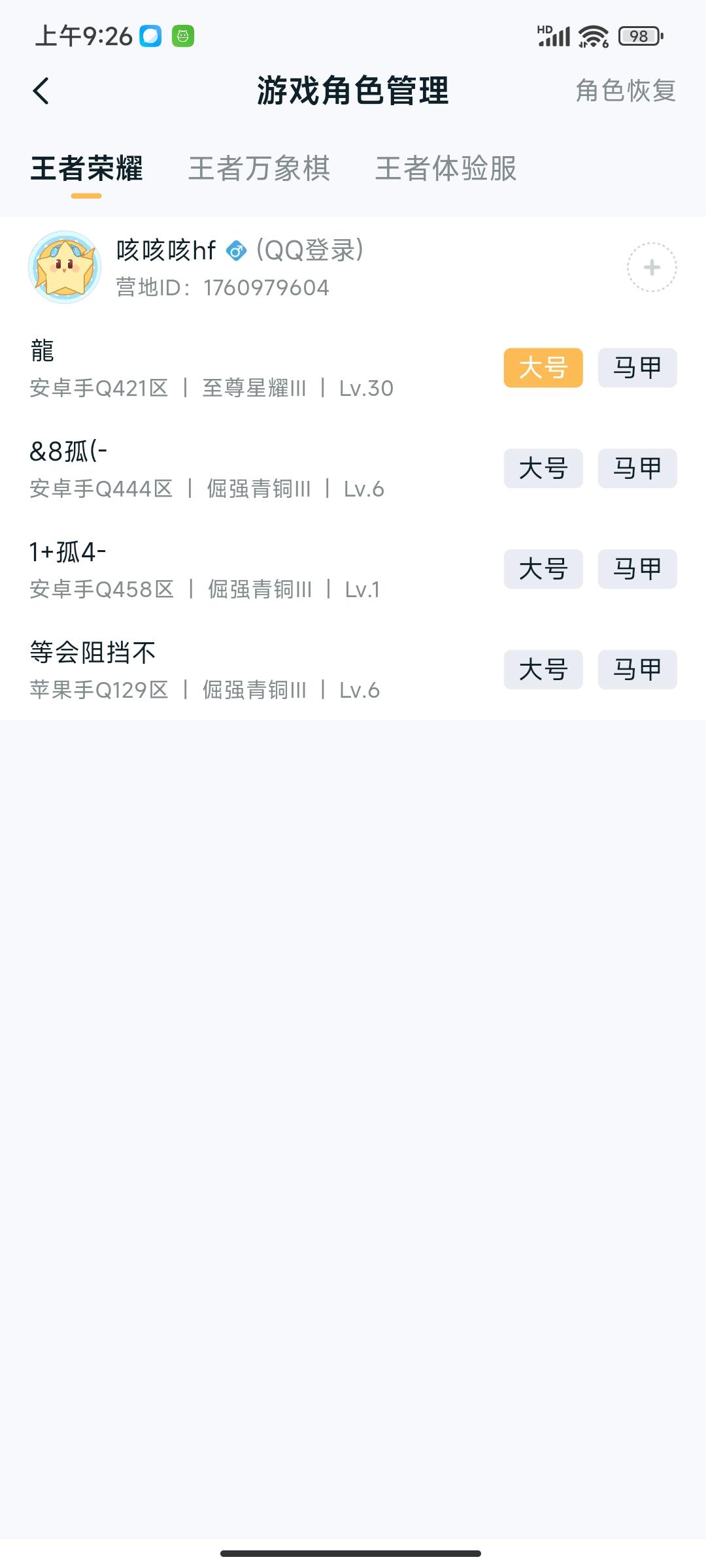
Task: Toggle 大号 for character 龍
Action: coord(543,367)
